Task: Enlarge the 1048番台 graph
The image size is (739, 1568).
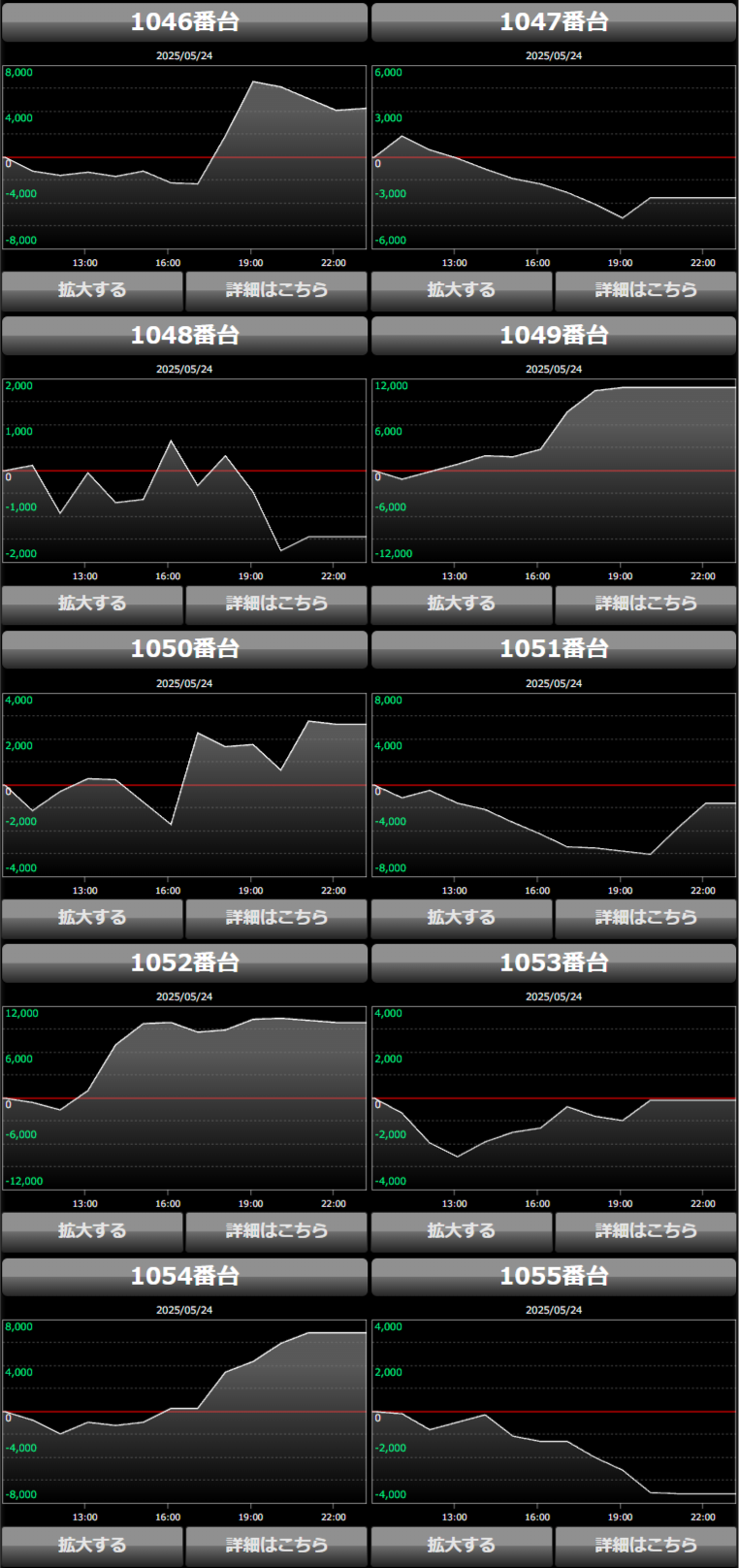Action: tap(92, 604)
